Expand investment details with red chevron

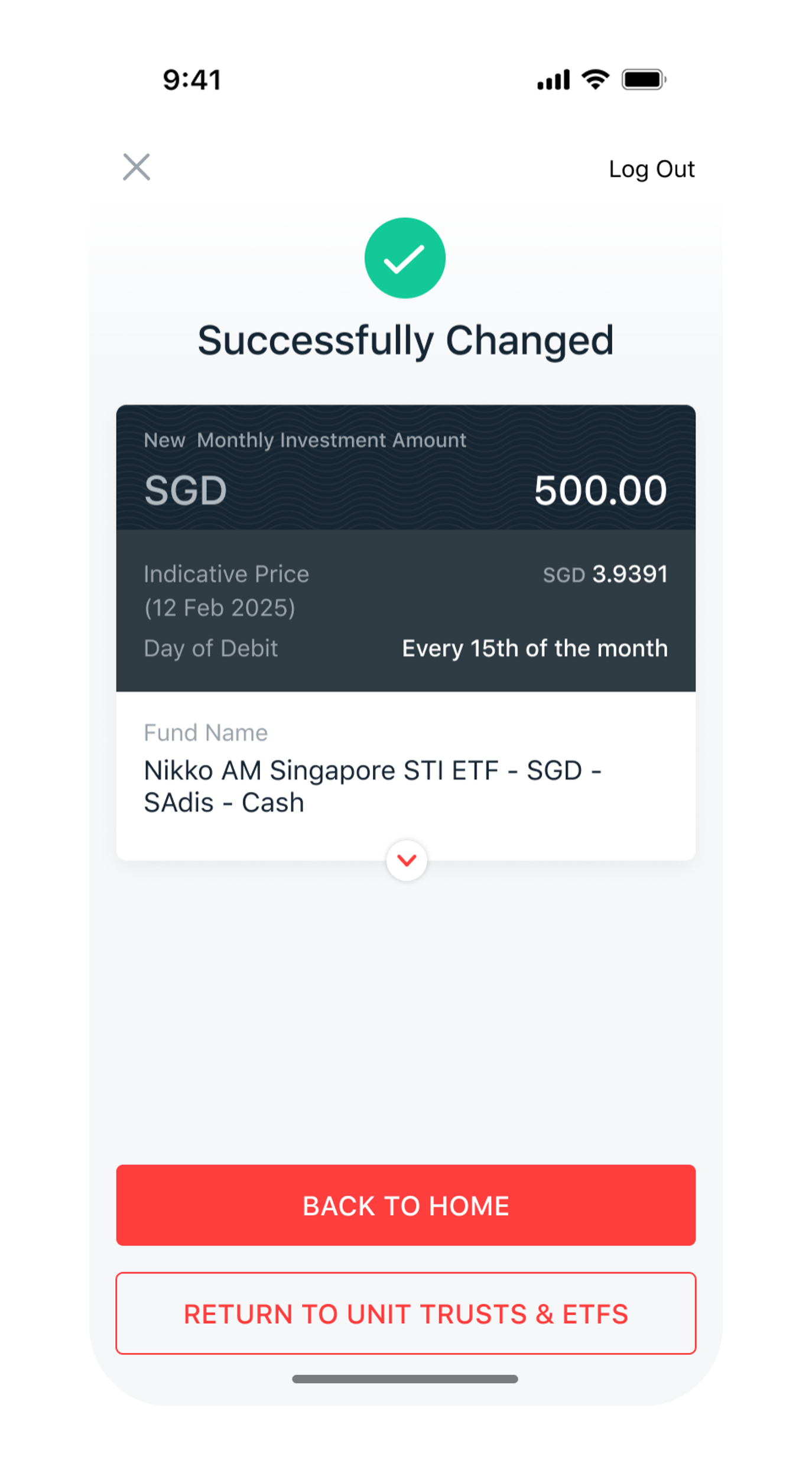point(407,860)
